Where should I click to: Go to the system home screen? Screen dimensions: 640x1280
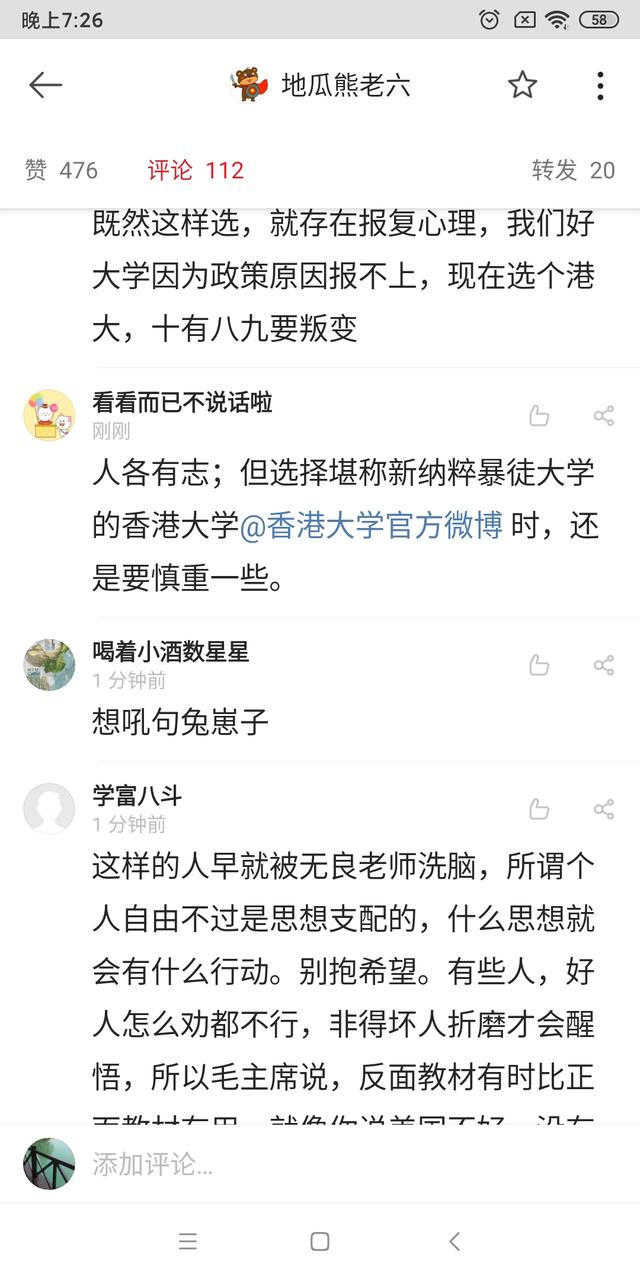tap(320, 1242)
